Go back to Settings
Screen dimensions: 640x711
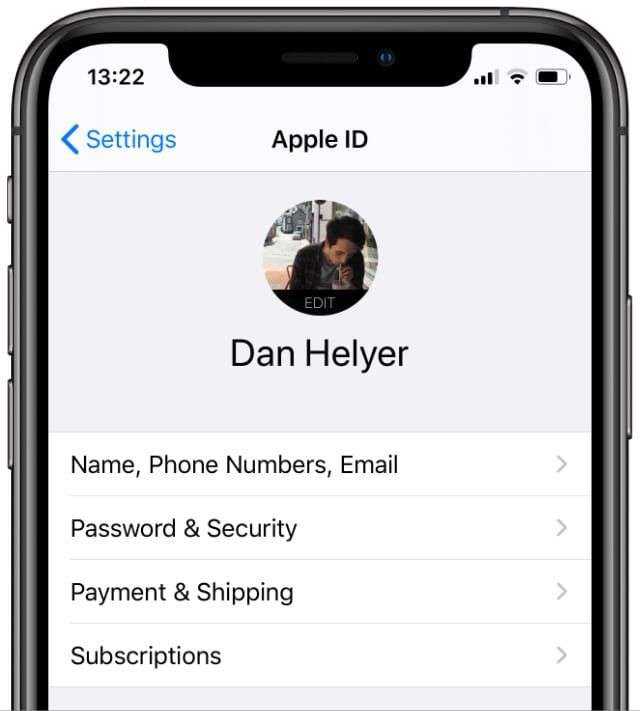click(118, 140)
